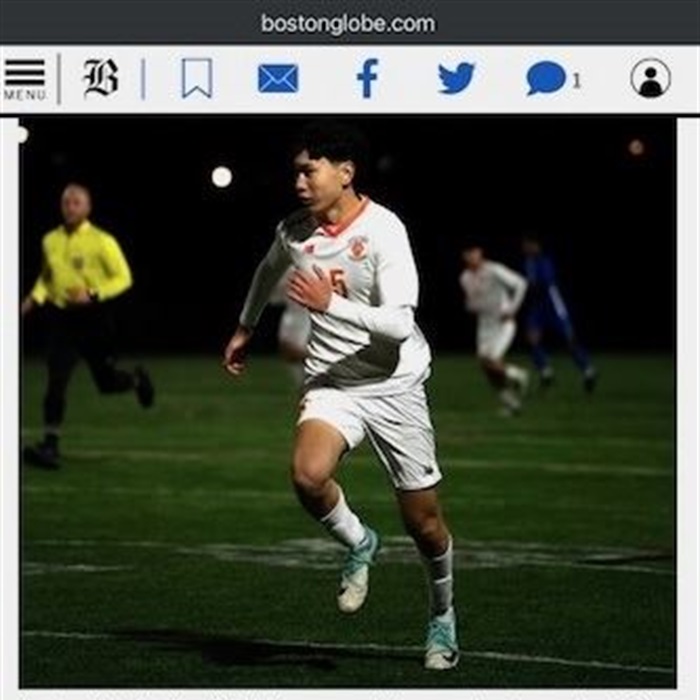Image resolution: width=700 pixels, height=700 pixels.
Task: Open the hamburger MENU button
Action: coord(25,78)
